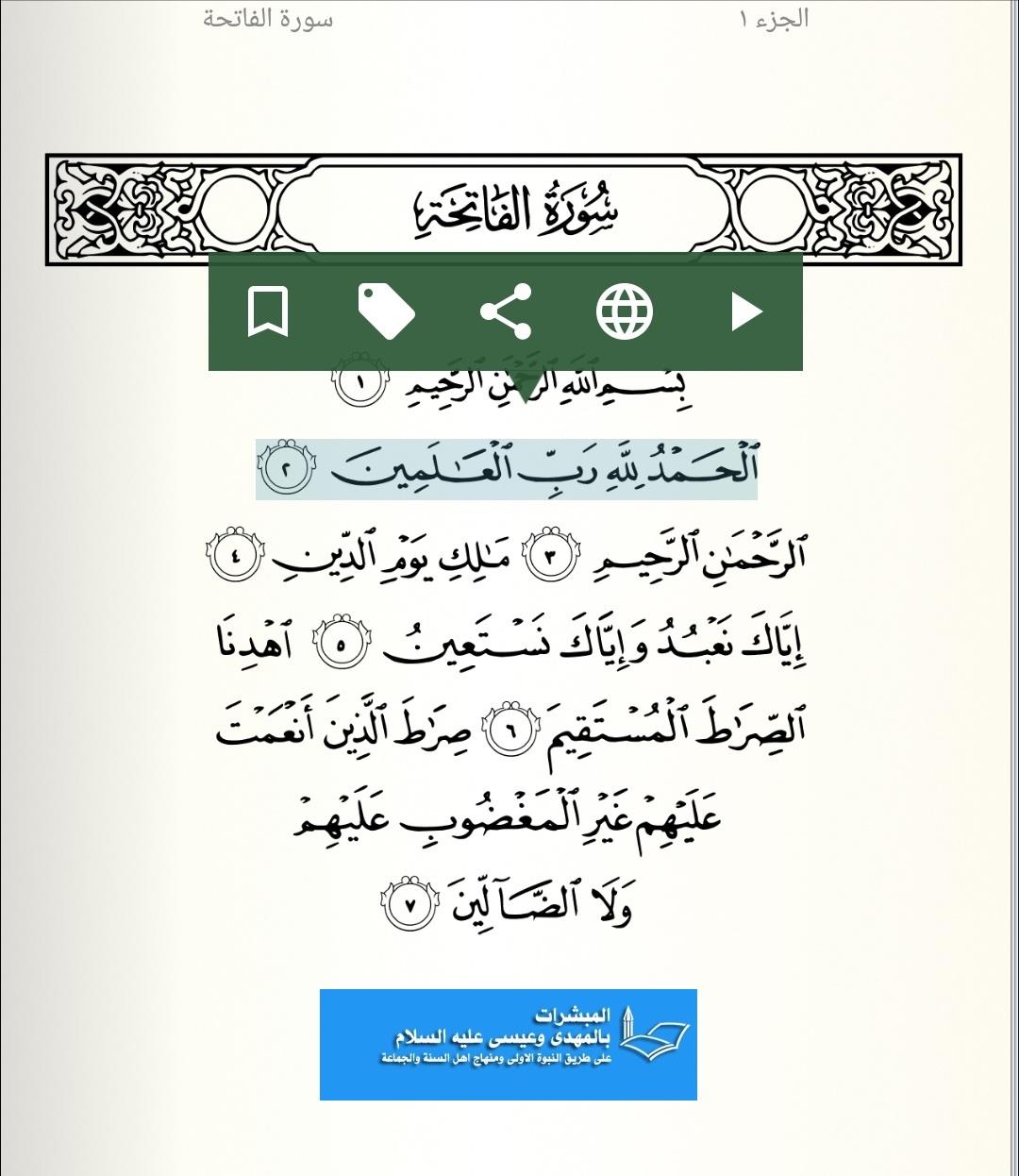Share the highlighted verse

point(506,311)
